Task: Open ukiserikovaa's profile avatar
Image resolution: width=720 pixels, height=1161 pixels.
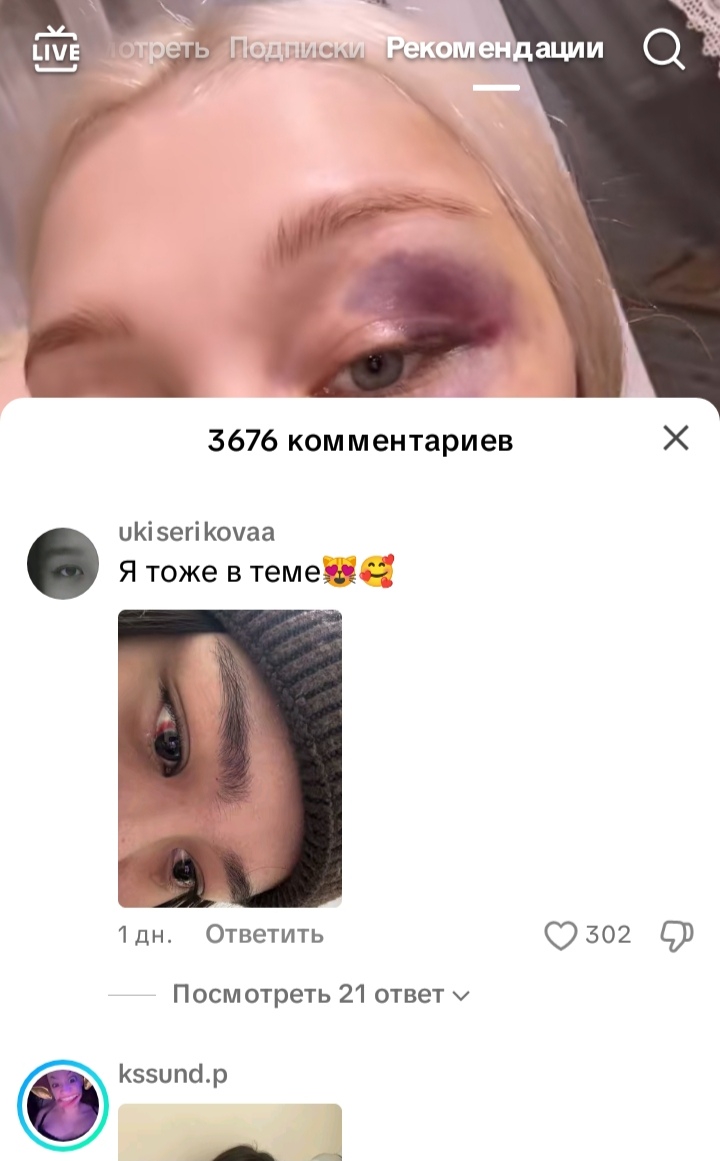Action: point(63,564)
